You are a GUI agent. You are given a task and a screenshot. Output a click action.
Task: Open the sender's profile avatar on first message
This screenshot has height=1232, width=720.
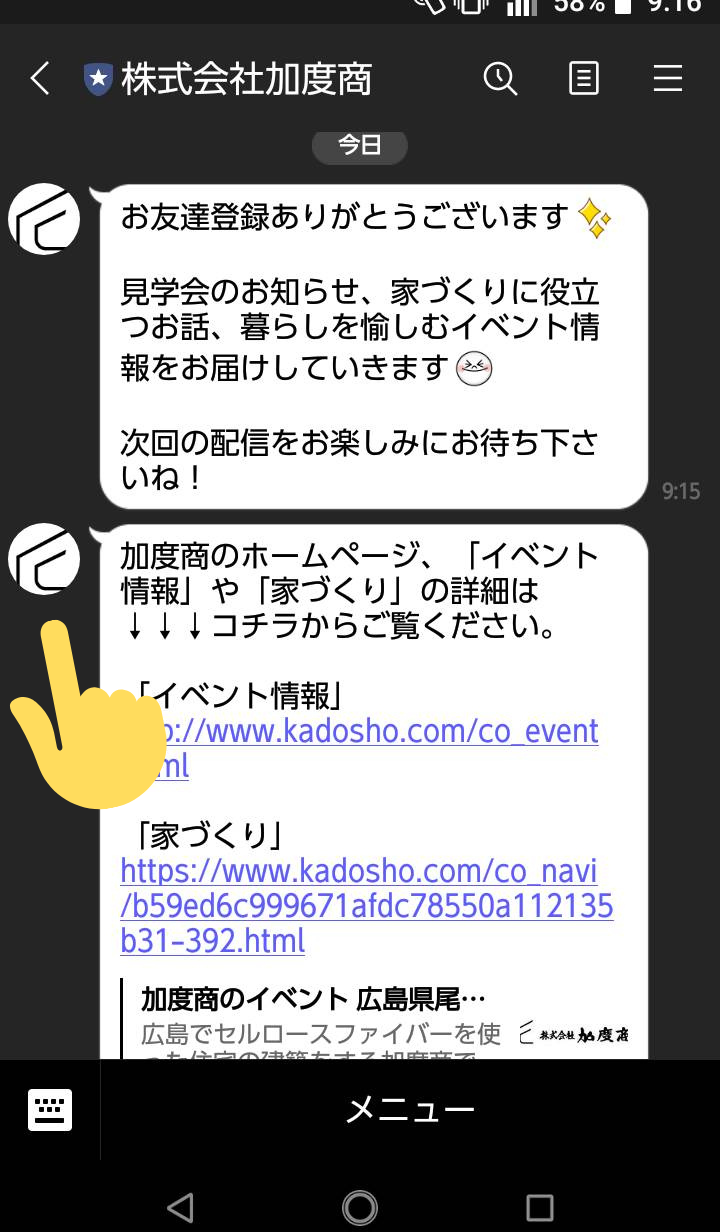point(44,219)
